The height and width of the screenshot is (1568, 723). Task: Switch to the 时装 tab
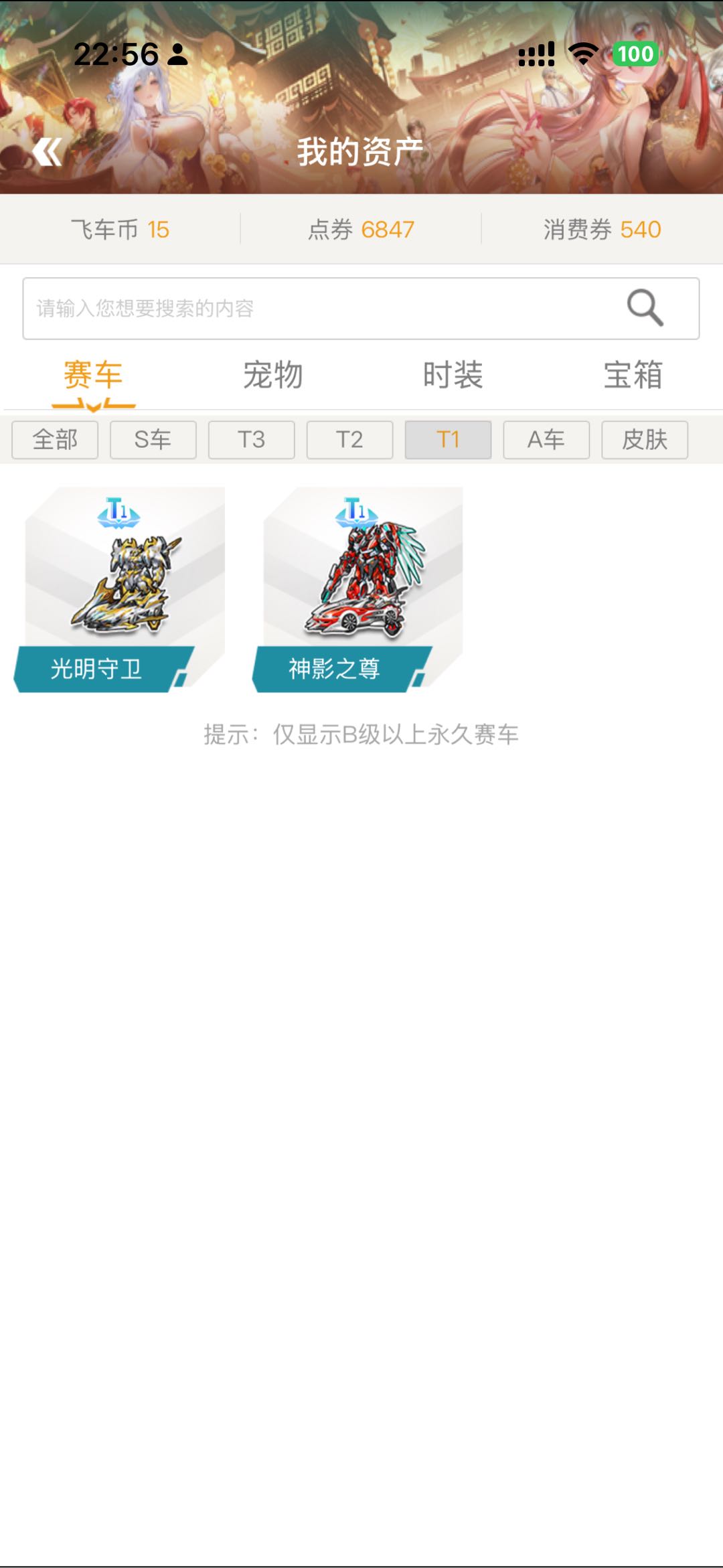(x=453, y=375)
